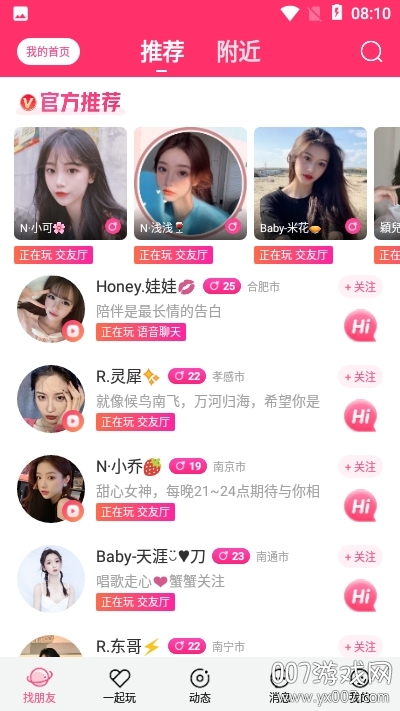
Task: Send a Hi to Baby-天涯
Action: (361, 595)
